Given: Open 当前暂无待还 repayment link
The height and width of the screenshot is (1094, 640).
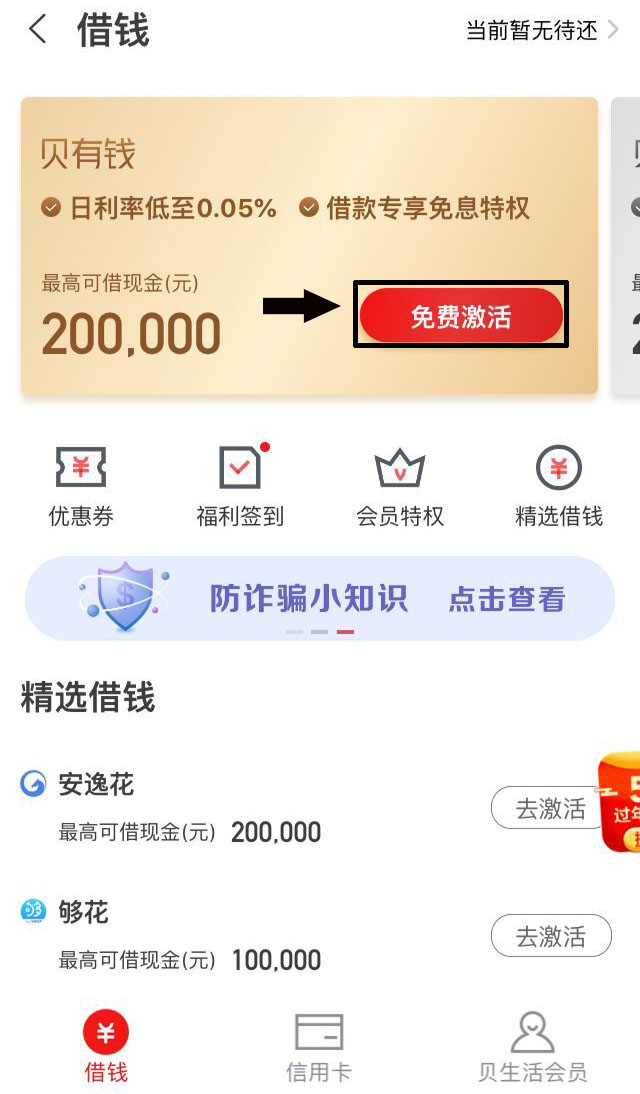Looking at the screenshot, I should (x=541, y=30).
